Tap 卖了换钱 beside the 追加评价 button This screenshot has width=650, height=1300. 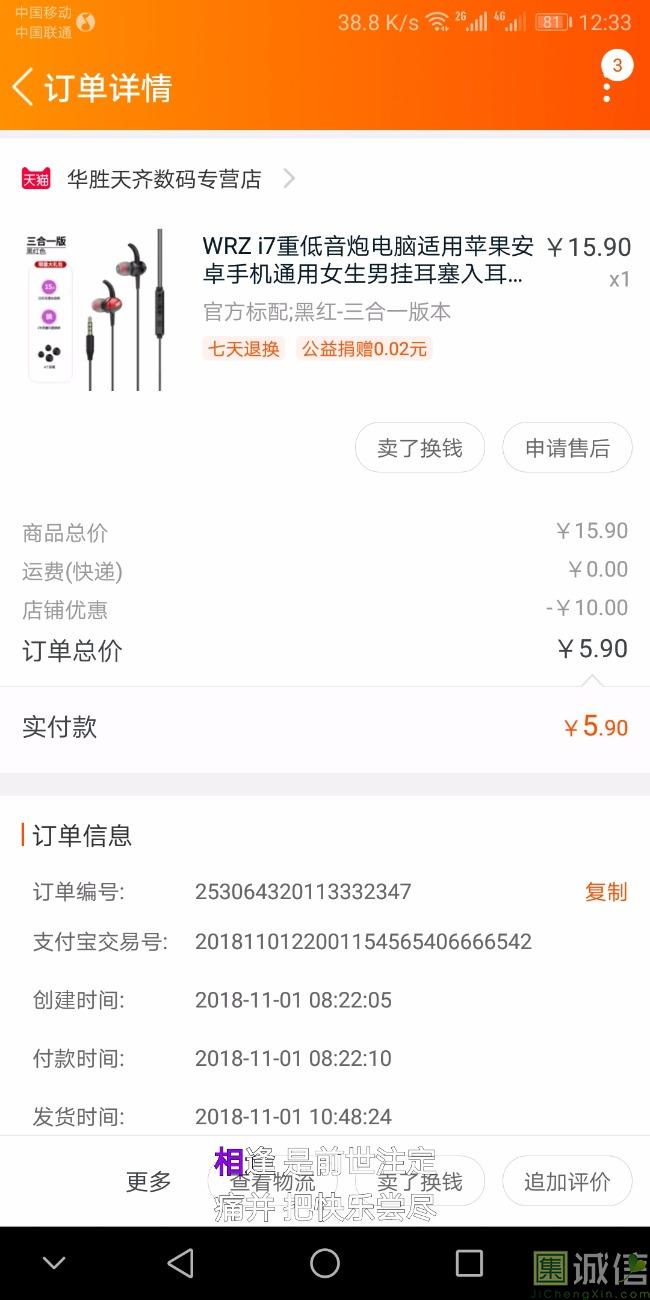[x=420, y=1181]
